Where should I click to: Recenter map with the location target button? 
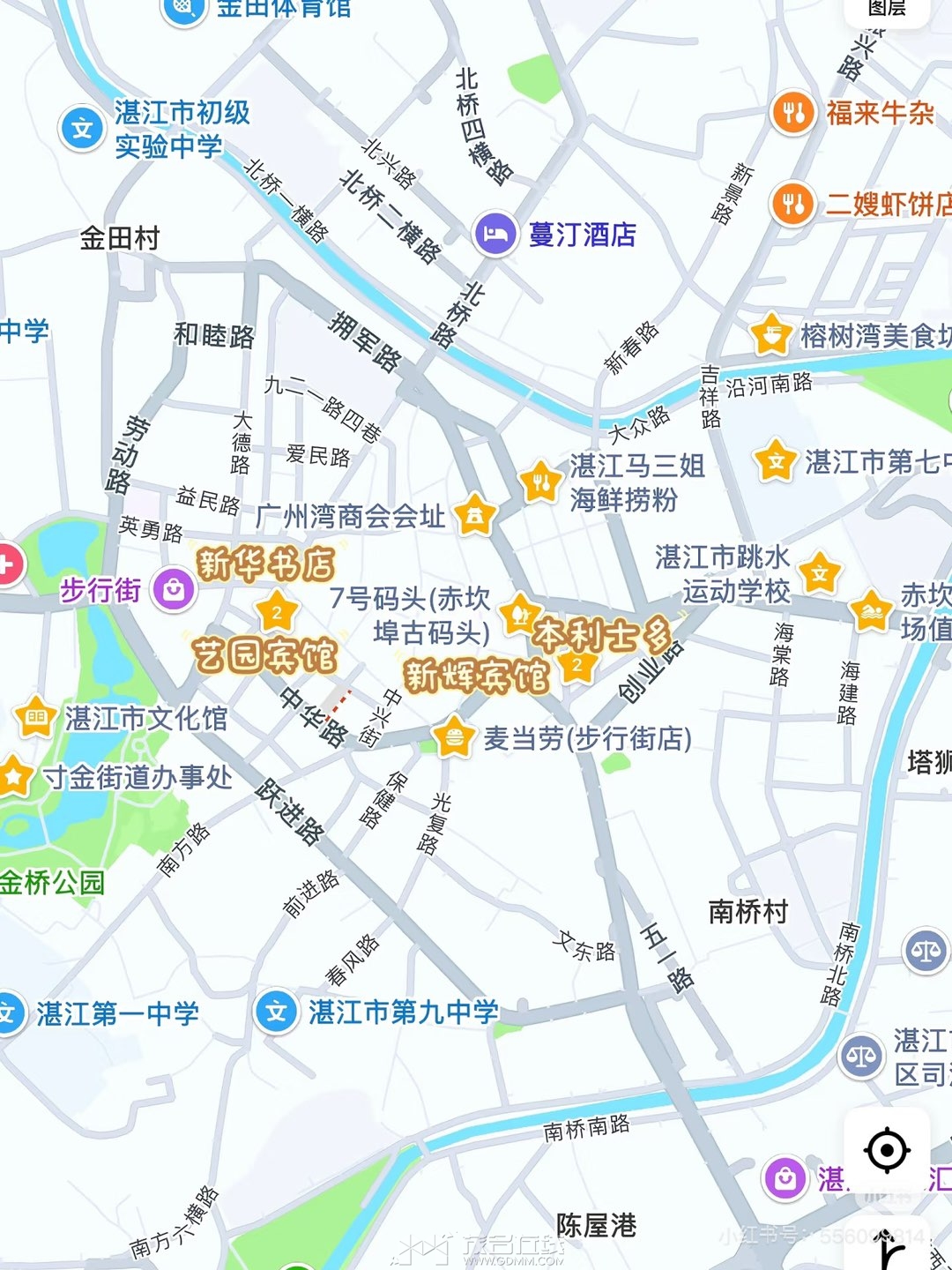887,1150
